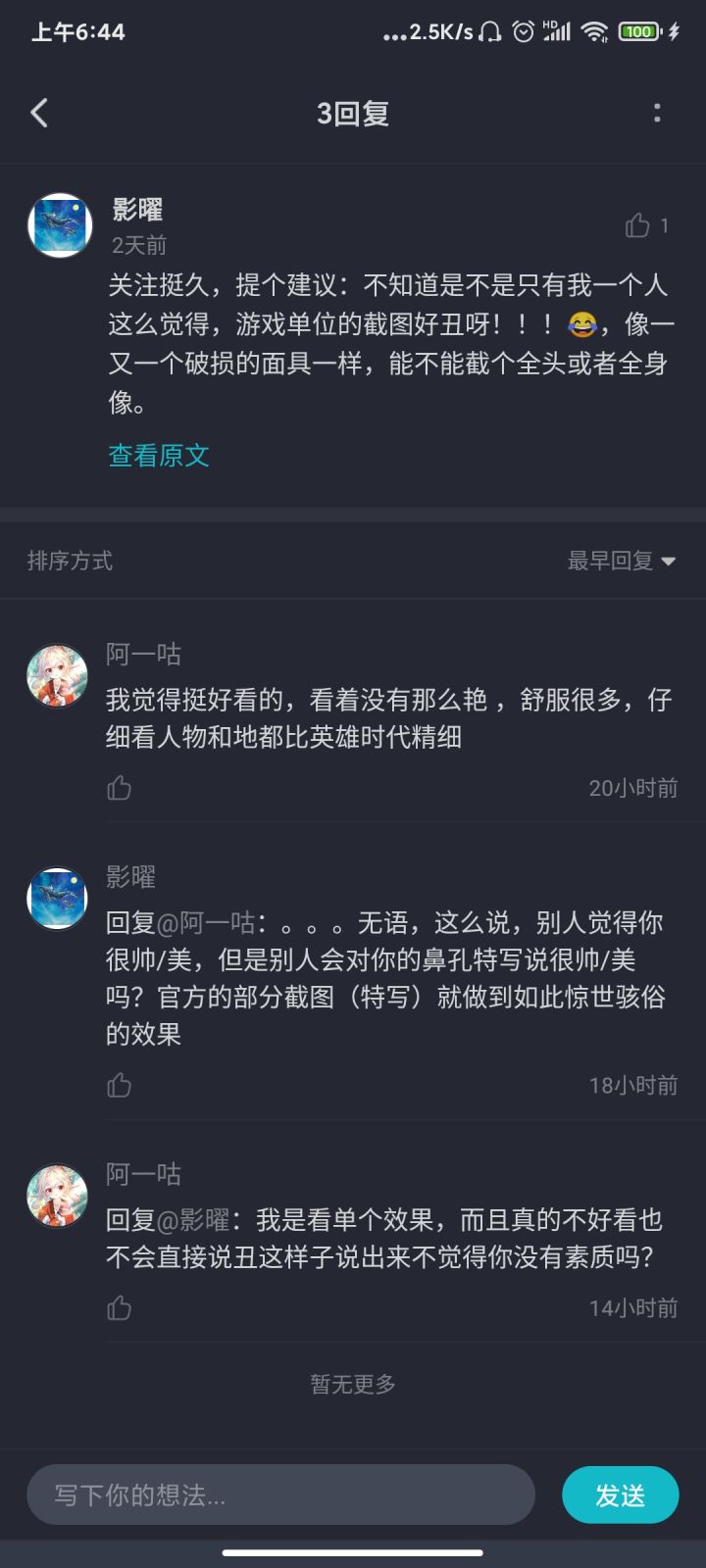Screen dimensions: 706x1568
Task: Tap the Wi-Fi icon in the status bar
Action: [593, 30]
